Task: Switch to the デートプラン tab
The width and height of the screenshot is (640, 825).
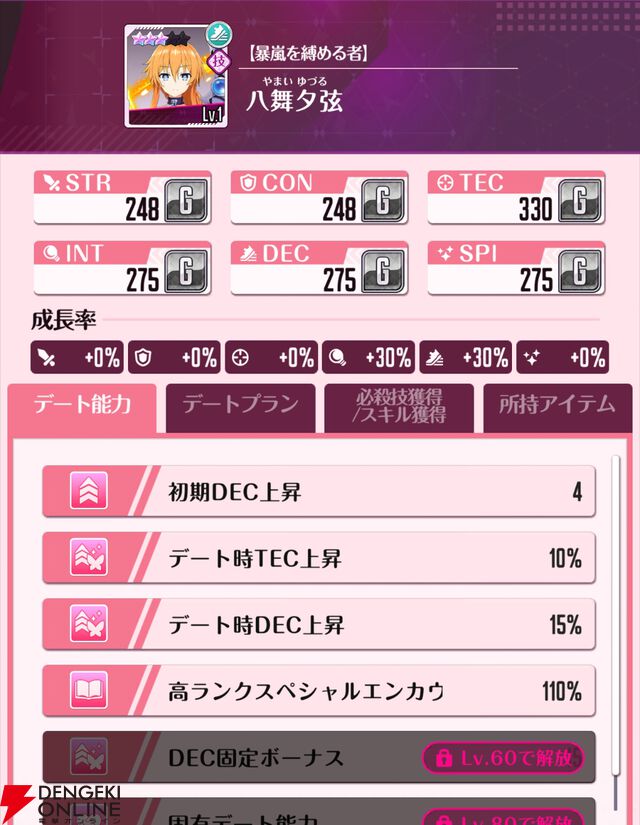Action: (x=240, y=407)
